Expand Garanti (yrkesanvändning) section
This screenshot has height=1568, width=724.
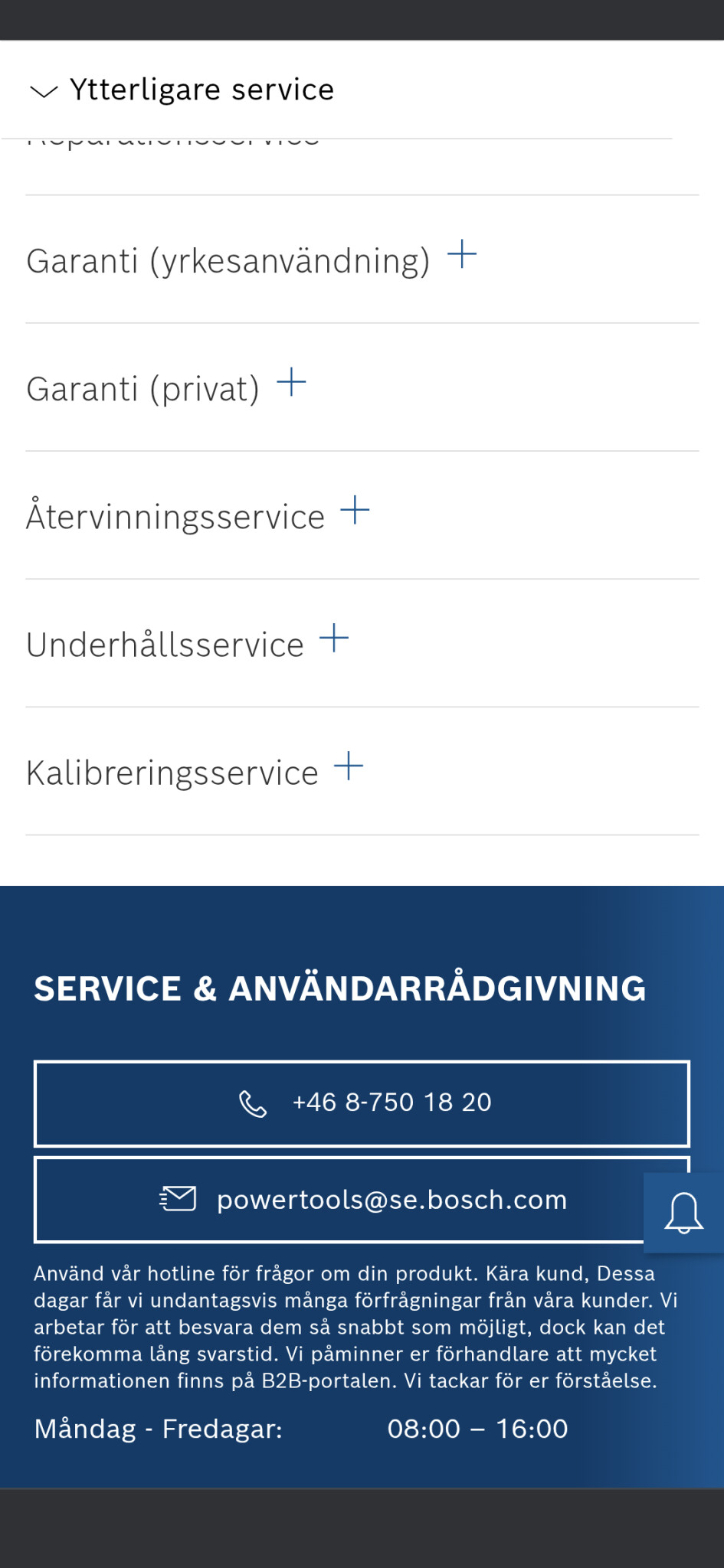coord(362,260)
